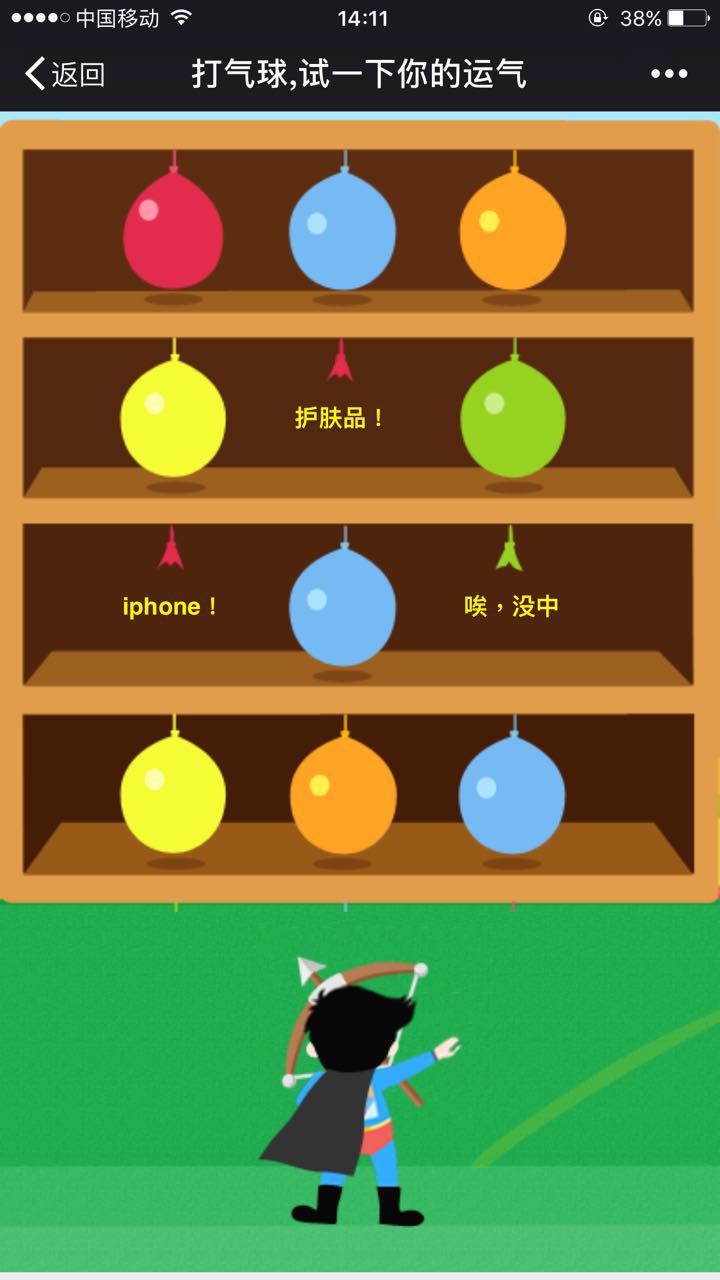Pop the blue balloon beside iphone!
The width and height of the screenshot is (720, 1280).
pos(342,607)
